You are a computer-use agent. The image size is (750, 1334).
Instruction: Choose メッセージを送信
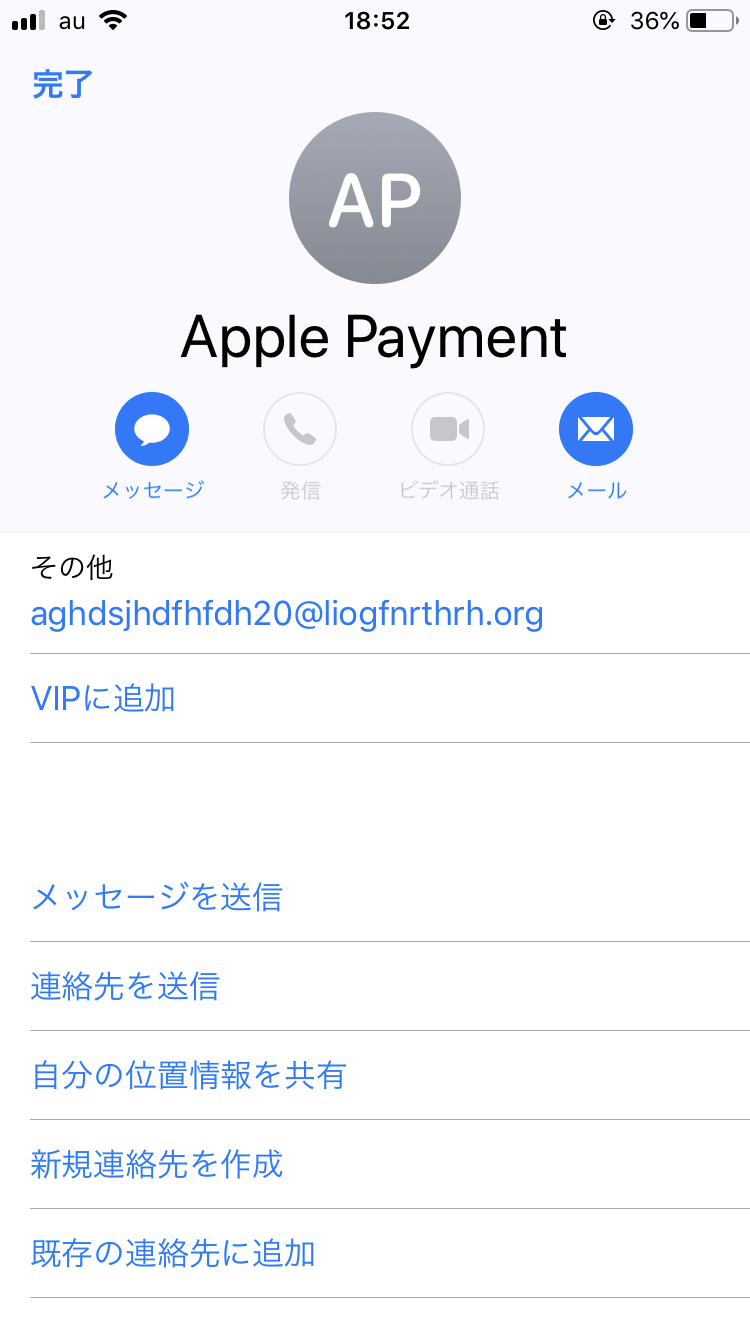(156, 897)
